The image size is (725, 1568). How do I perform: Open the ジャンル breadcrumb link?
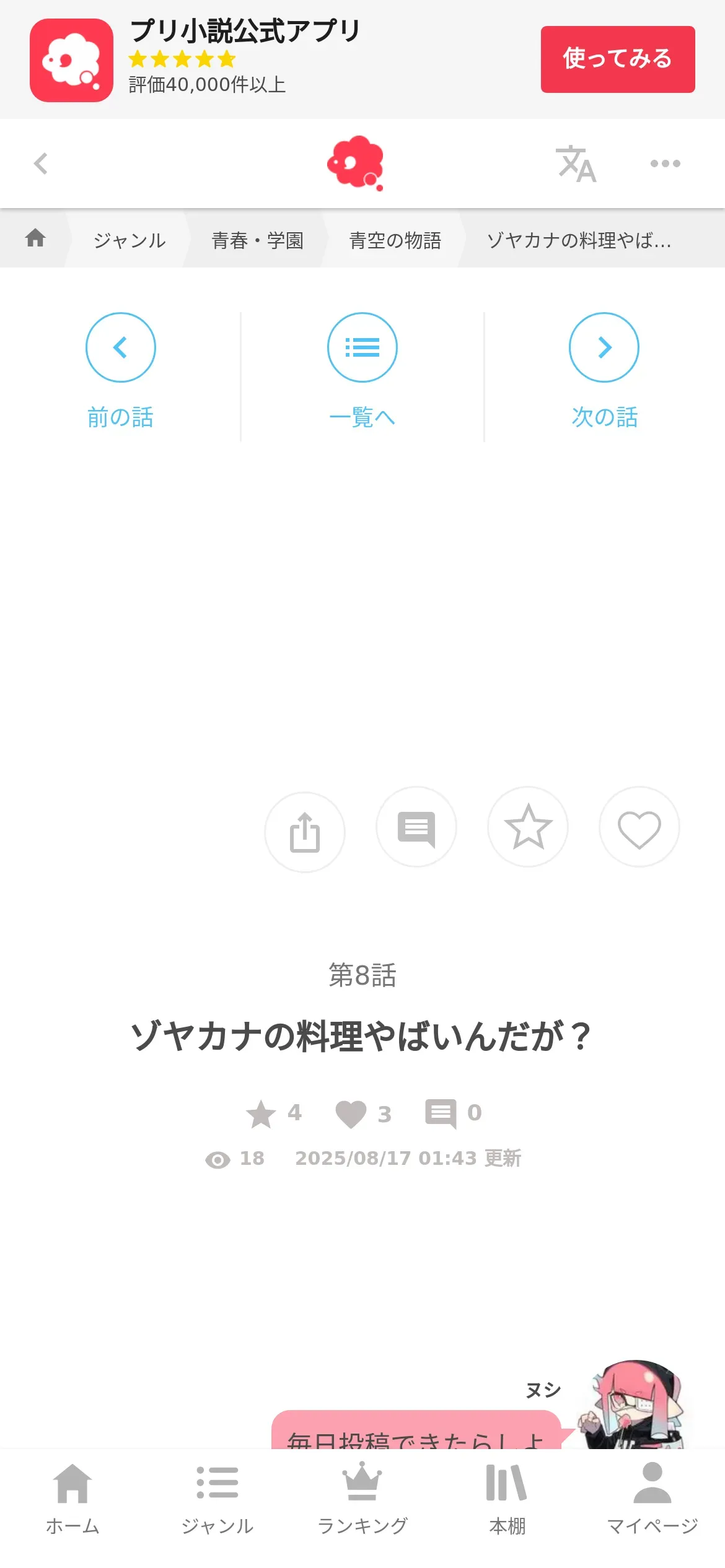coord(130,240)
